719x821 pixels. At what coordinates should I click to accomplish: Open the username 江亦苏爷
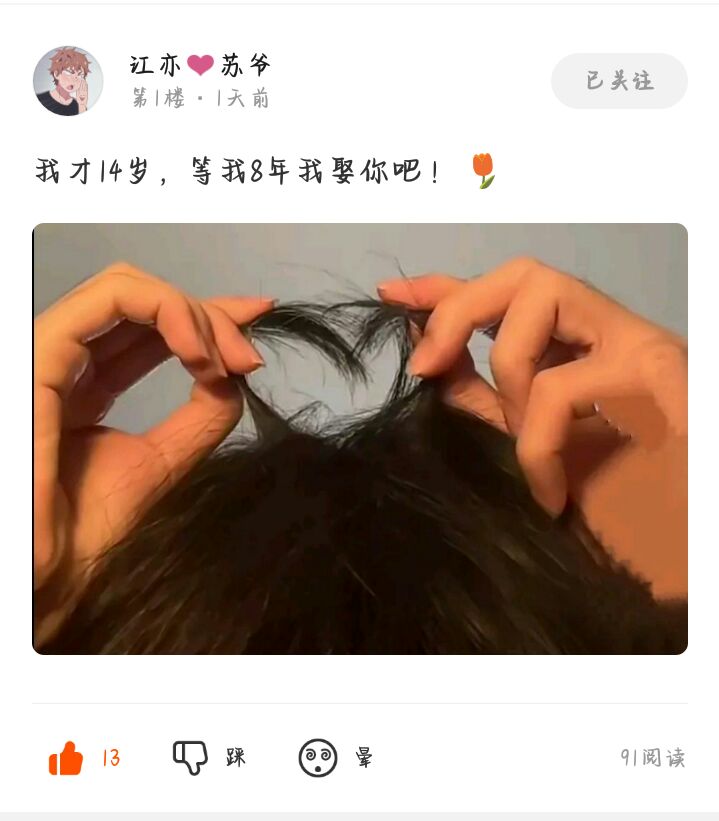(x=200, y=65)
